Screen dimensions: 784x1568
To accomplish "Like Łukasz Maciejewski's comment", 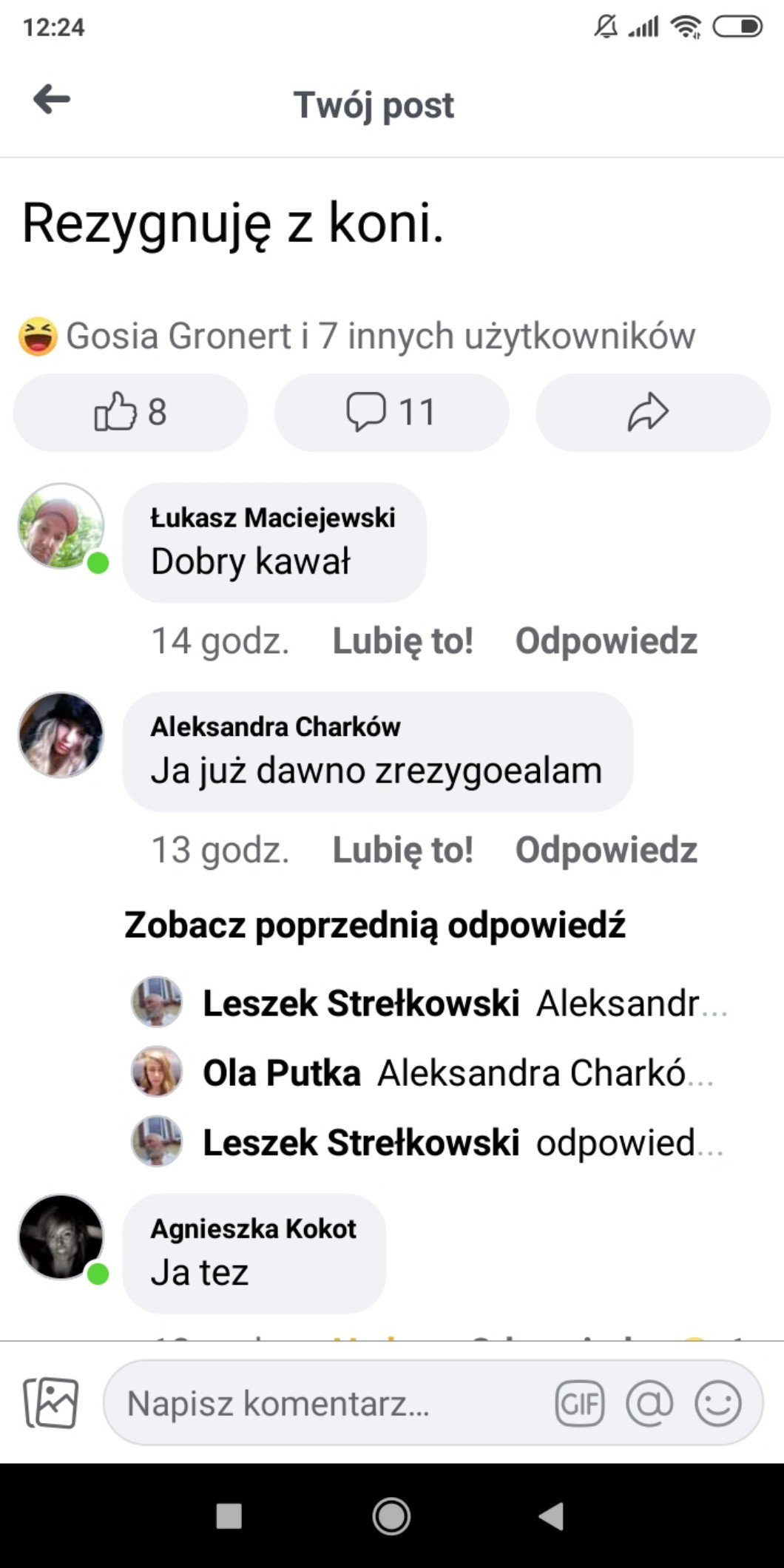I will [402, 641].
